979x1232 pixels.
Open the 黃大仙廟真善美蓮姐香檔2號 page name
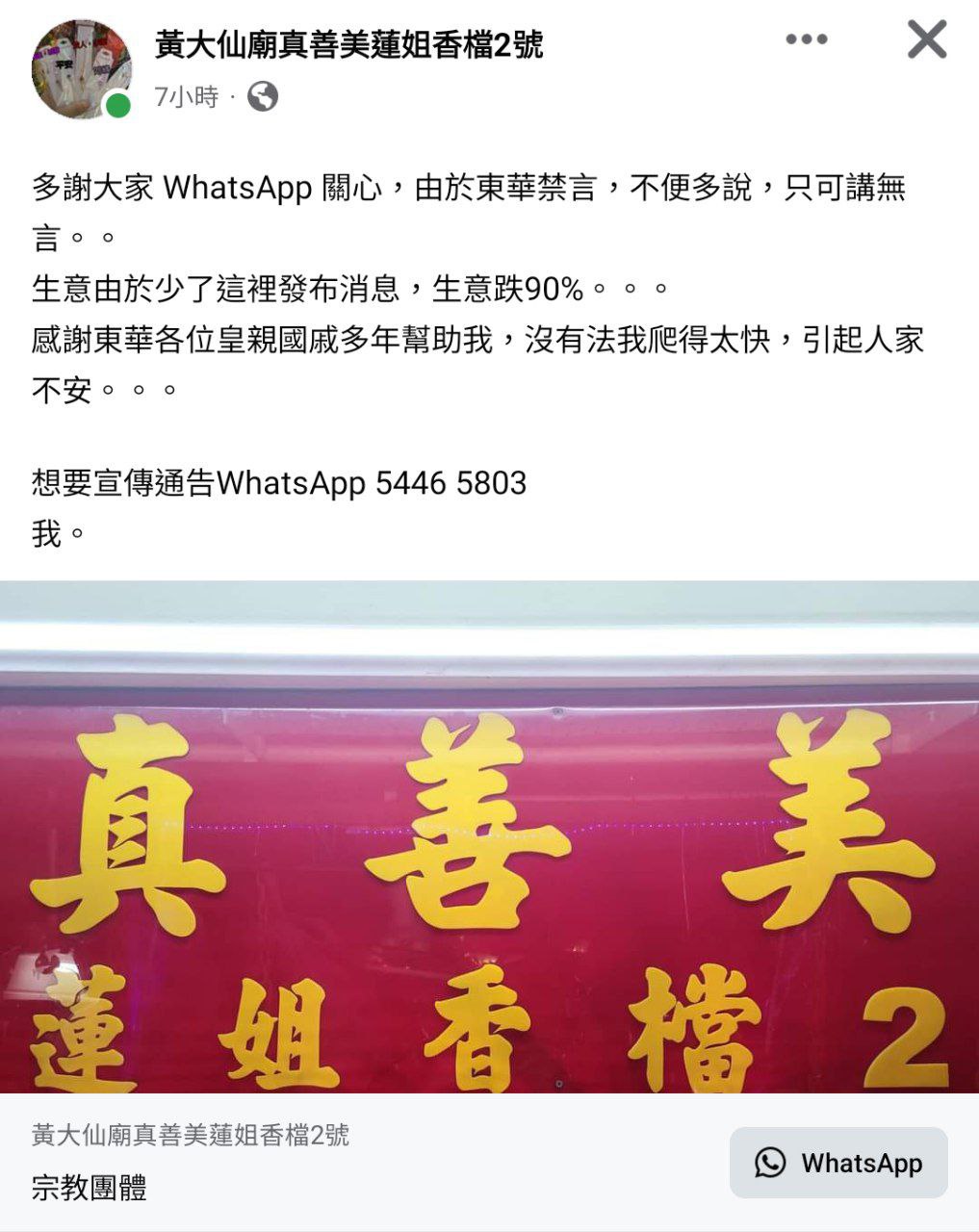coord(348,44)
